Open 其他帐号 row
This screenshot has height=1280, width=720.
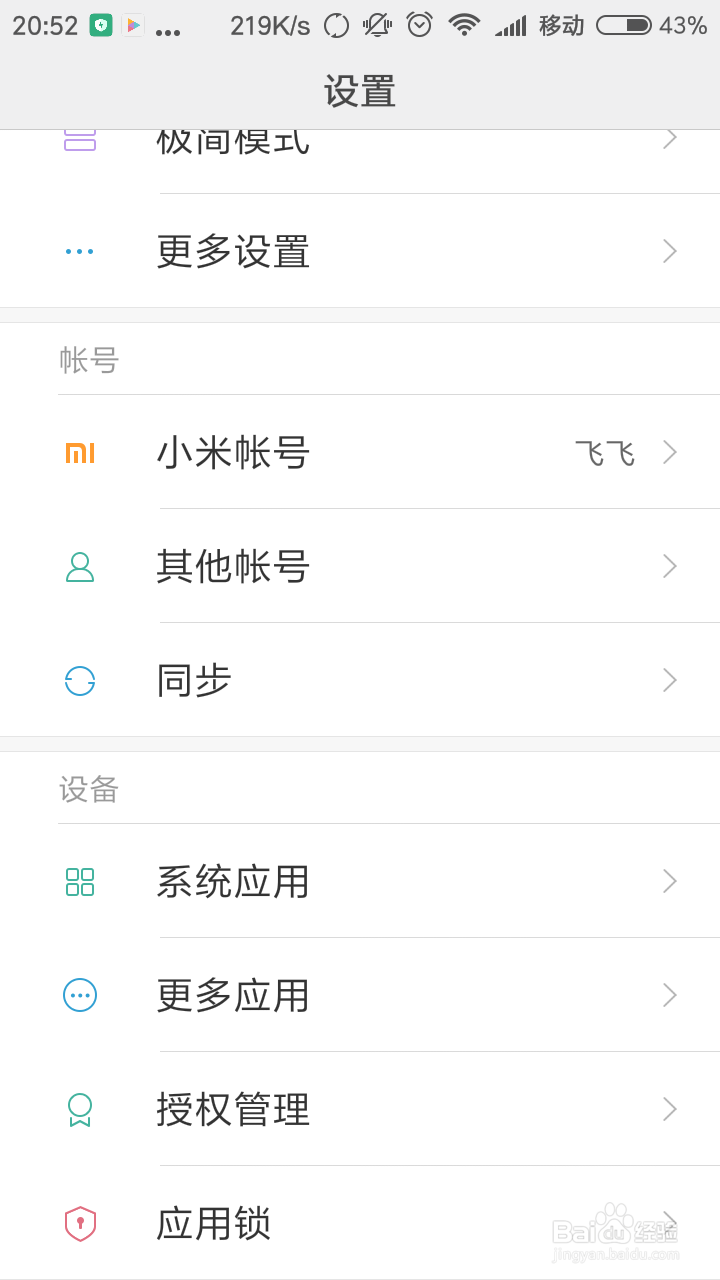pos(360,566)
